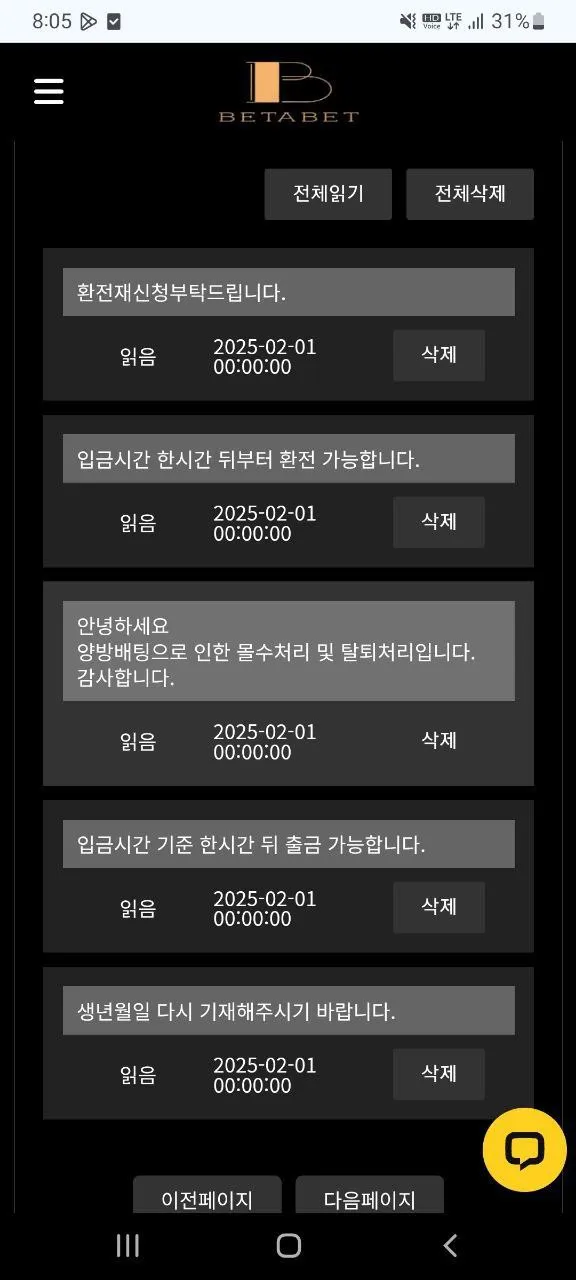Tap the 전체삭제 button

pyautogui.click(x=470, y=194)
